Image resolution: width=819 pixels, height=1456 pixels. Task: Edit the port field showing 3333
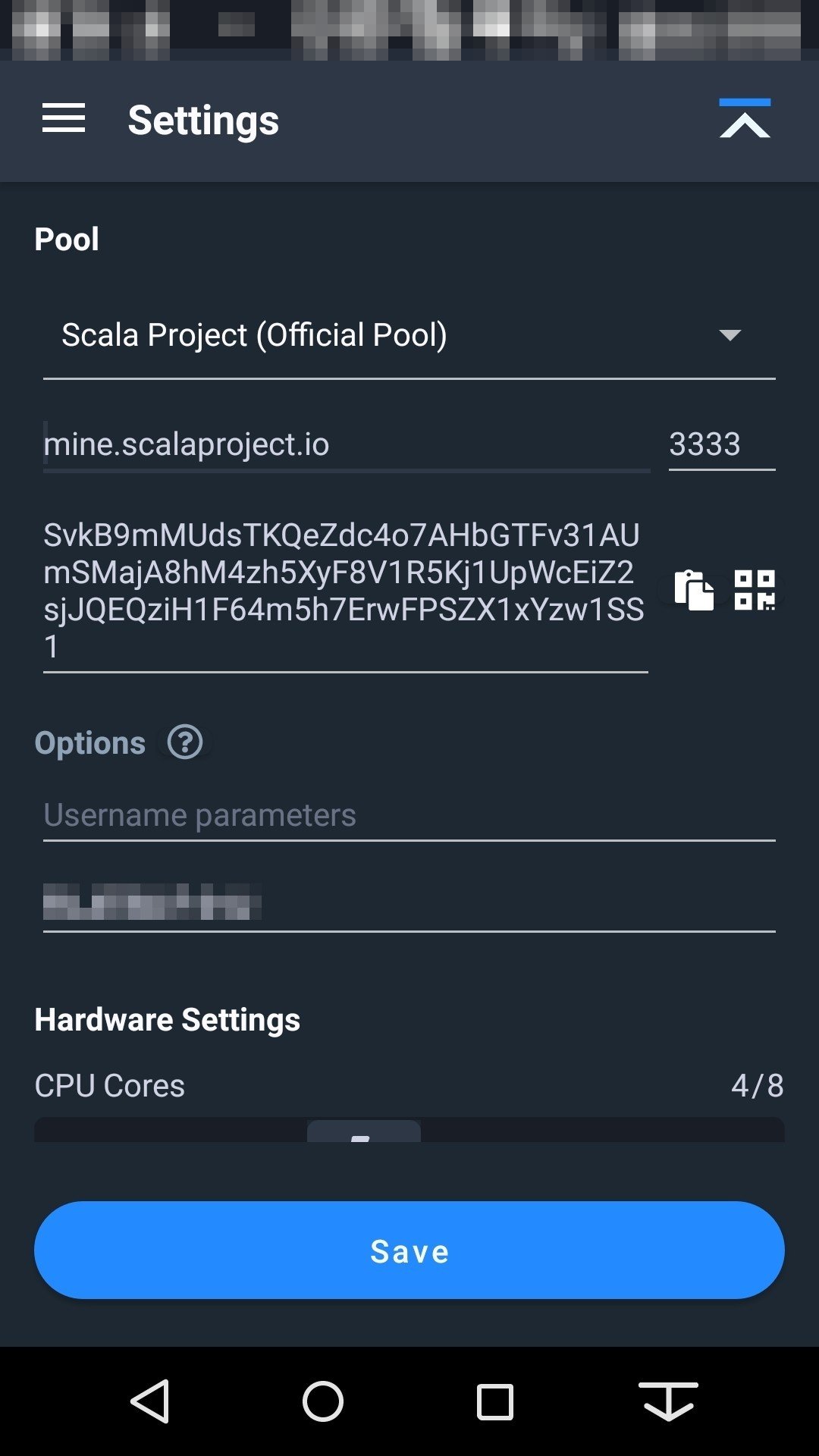point(720,444)
